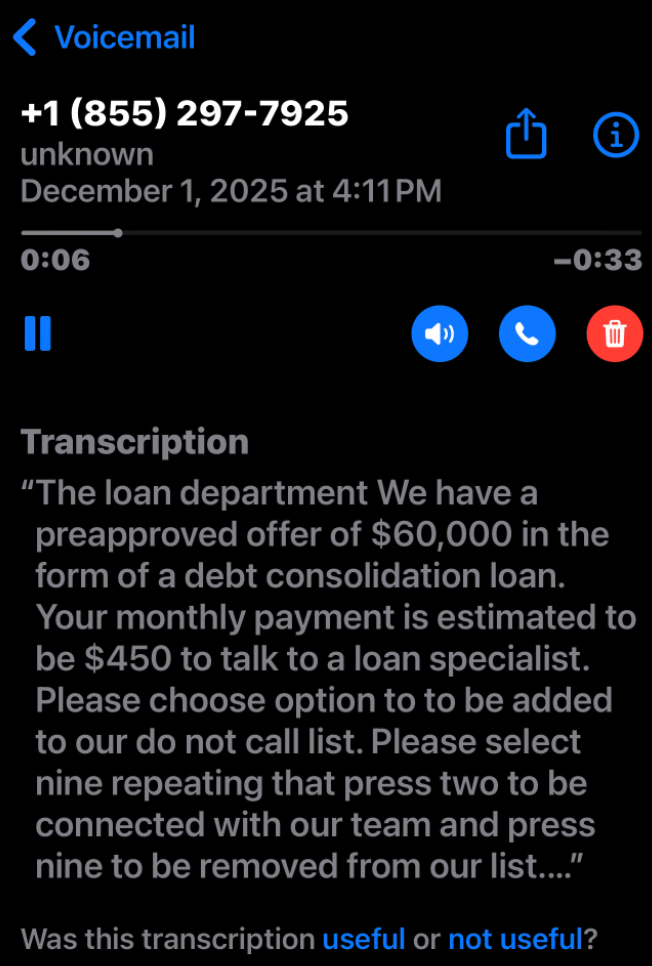This screenshot has width=652, height=966.
Task: Share this voicemail
Action: (x=526, y=135)
